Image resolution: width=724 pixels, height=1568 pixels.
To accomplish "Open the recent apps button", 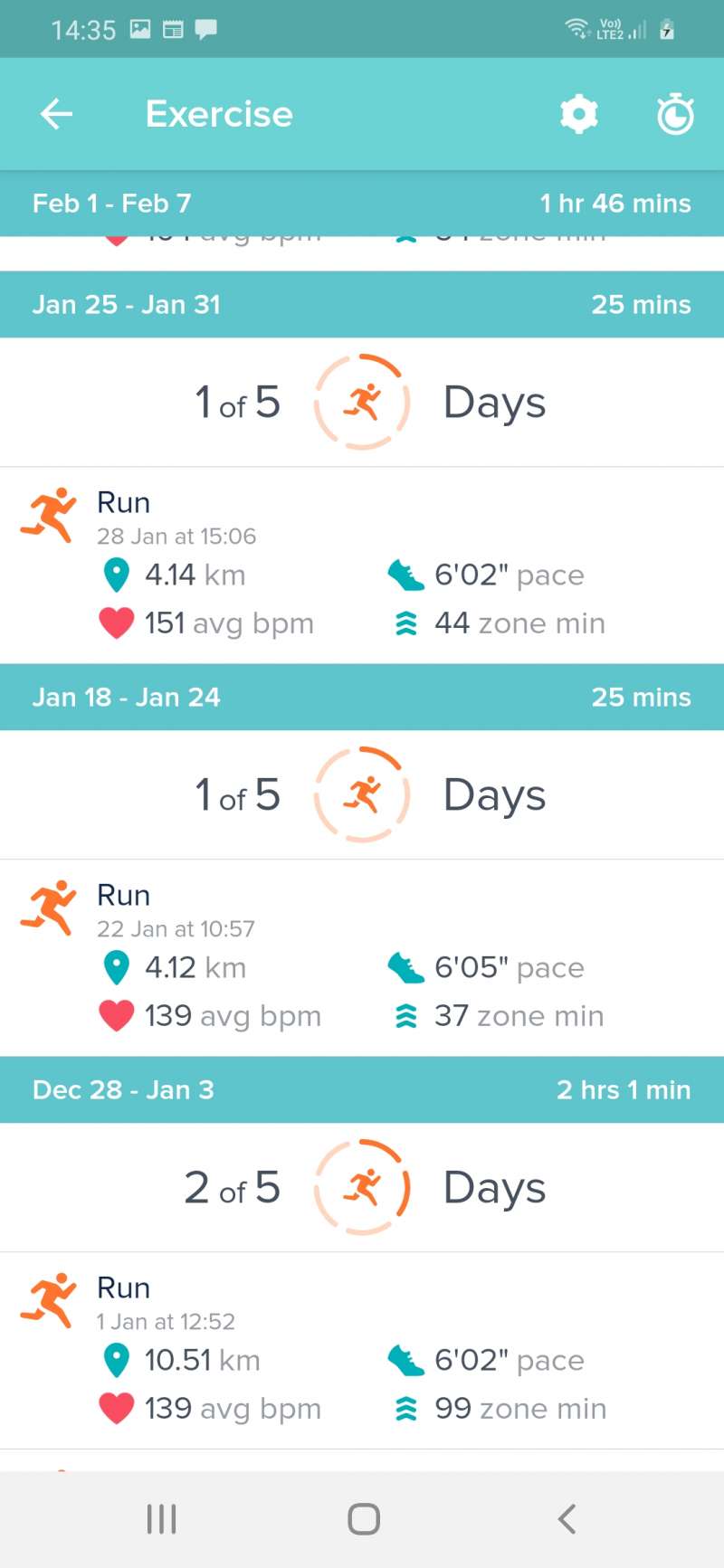I will 161,1519.
